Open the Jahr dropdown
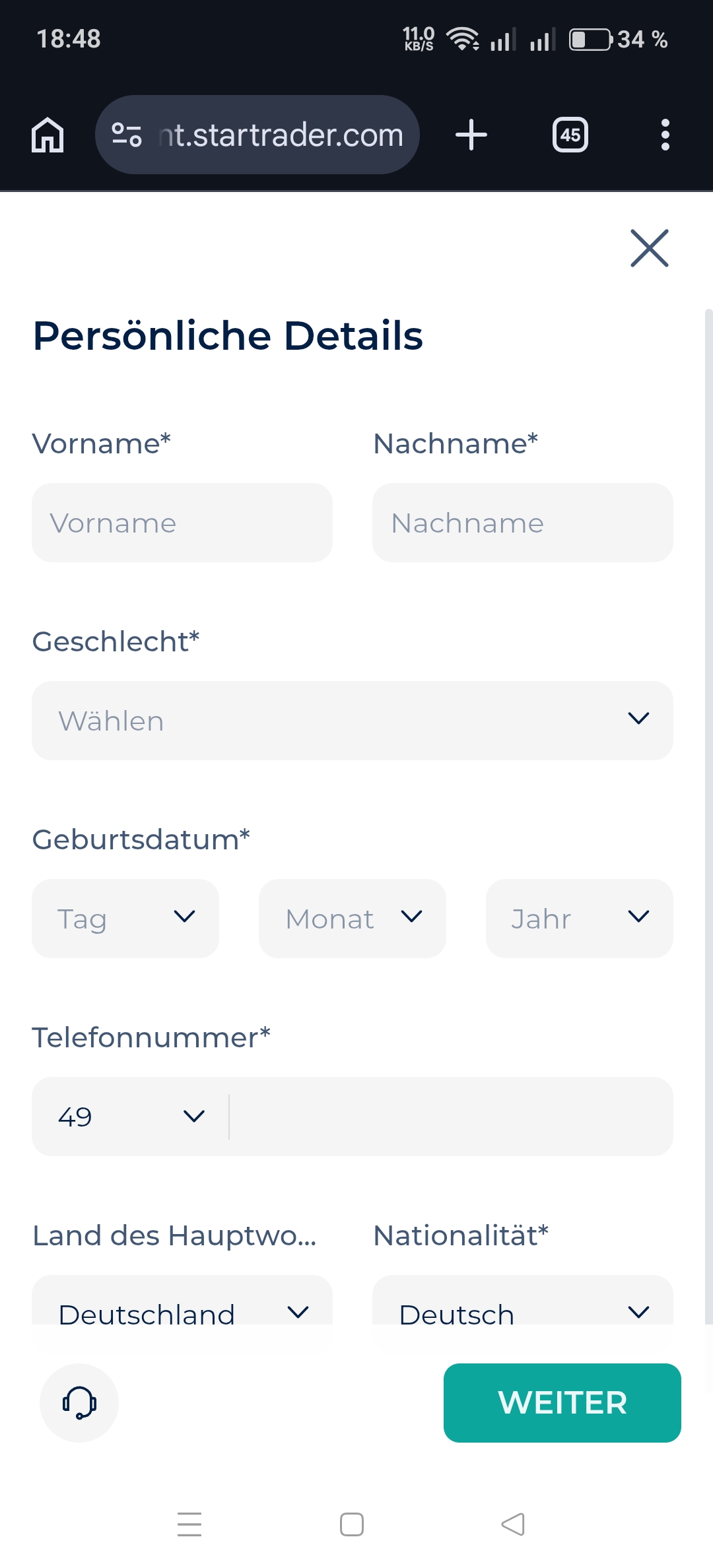Image resolution: width=713 pixels, height=1568 pixels. pos(578,918)
